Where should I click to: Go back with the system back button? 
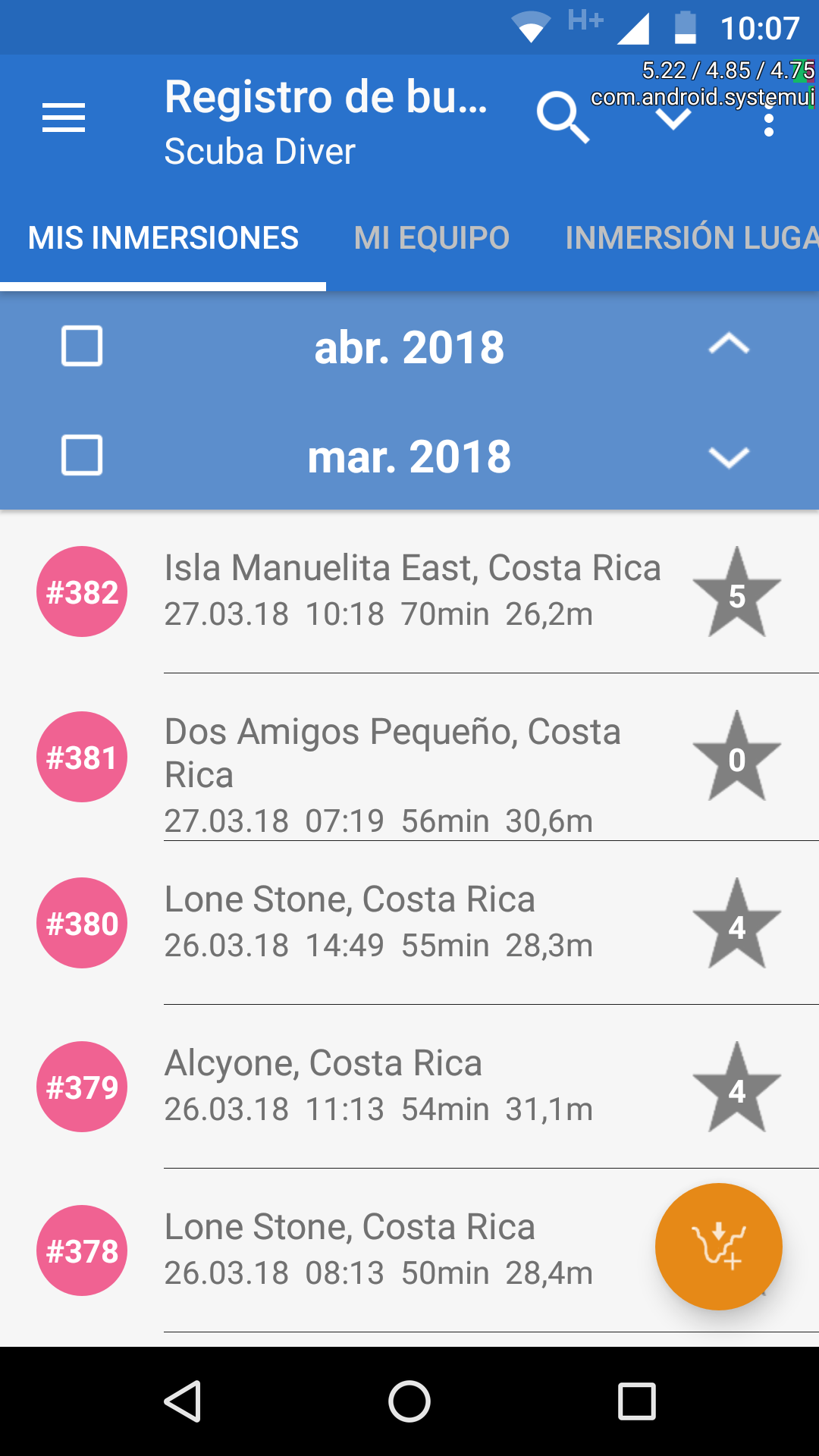tap(183, 1401)
